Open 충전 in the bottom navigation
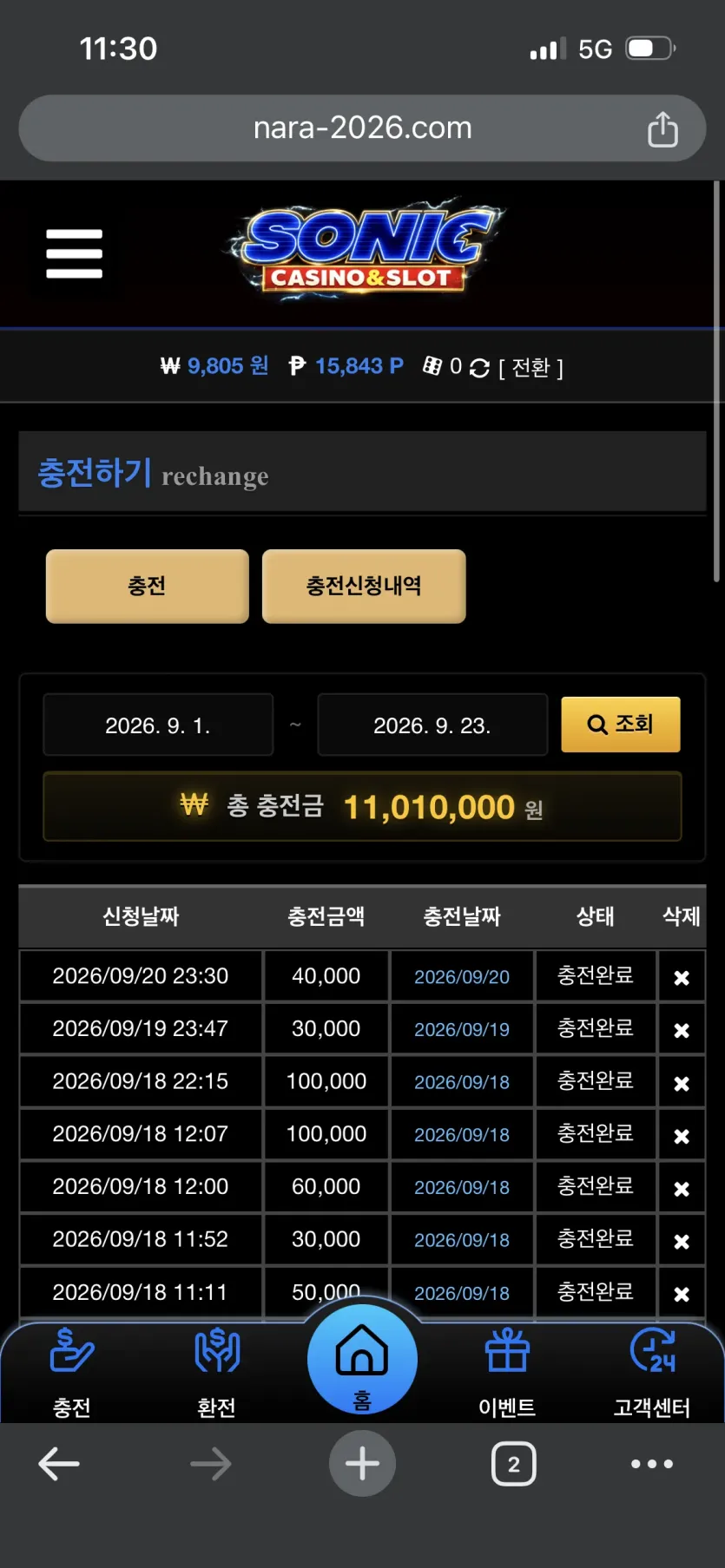The width and height of the screenshot is (725, 1568). [72, 1373]
